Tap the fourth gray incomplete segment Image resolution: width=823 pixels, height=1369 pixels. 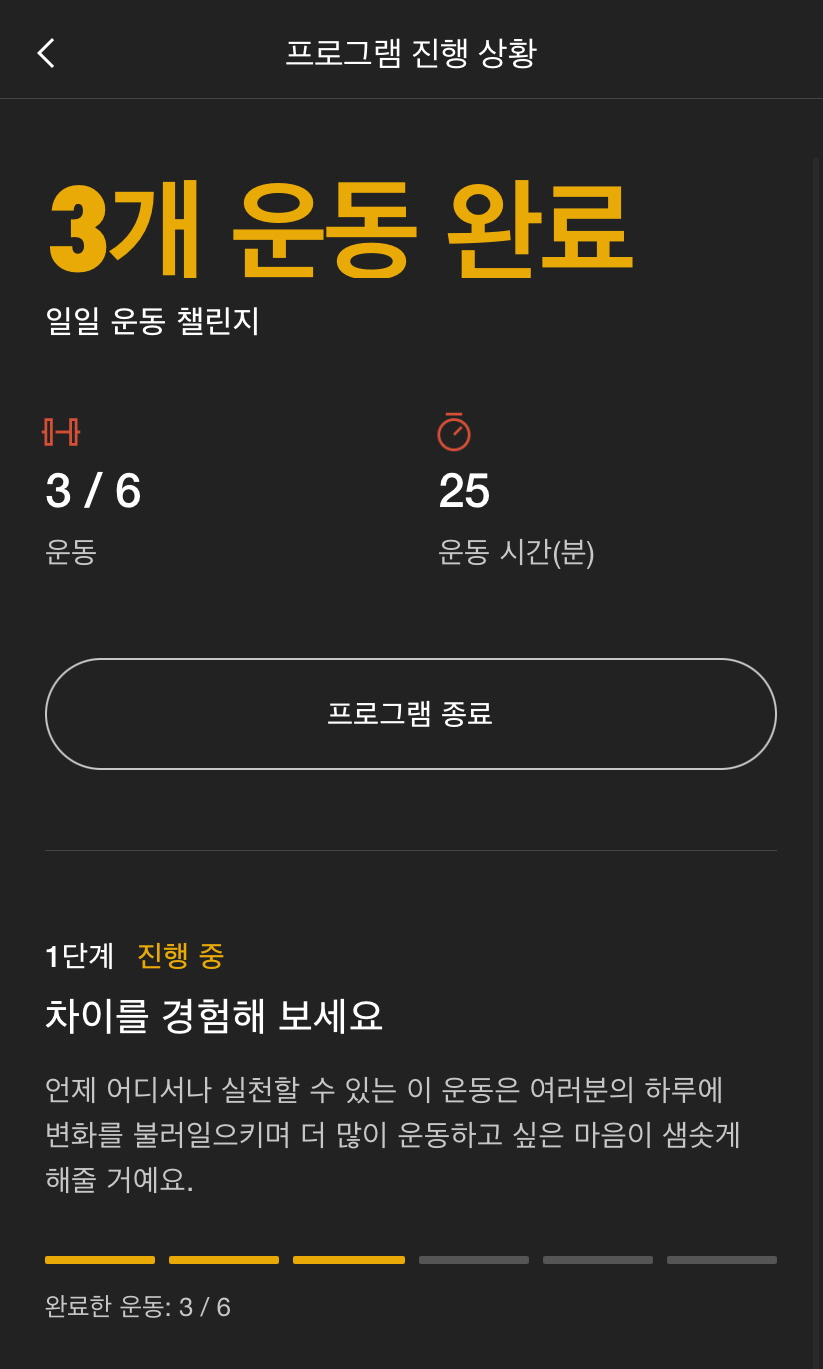[473, 1259]
